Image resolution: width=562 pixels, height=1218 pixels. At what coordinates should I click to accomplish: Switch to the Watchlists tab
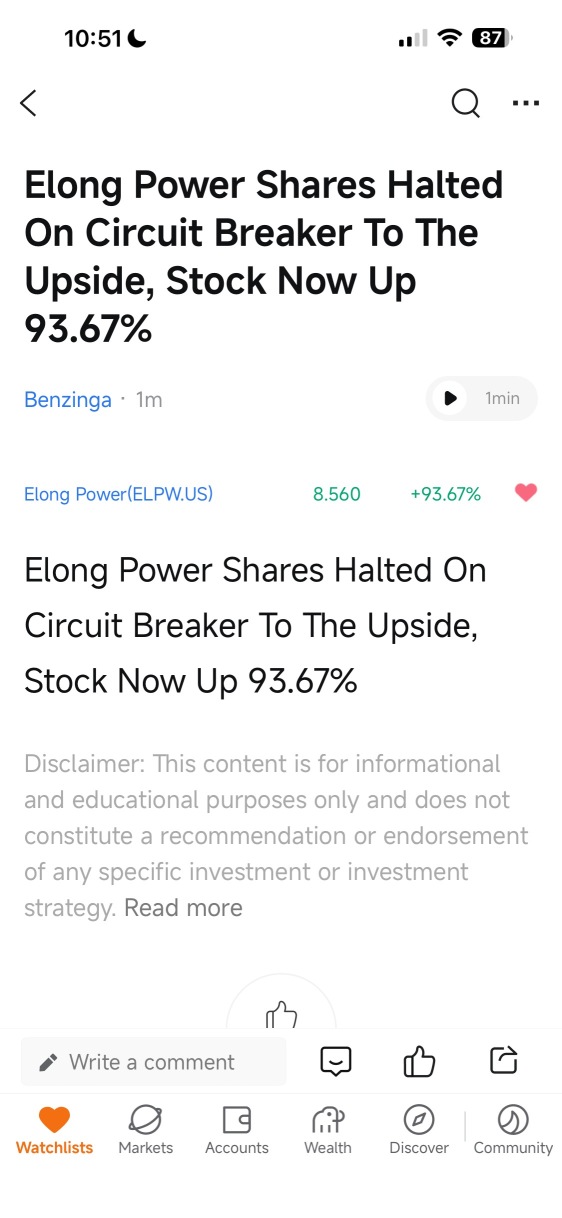click(55, 1130)
